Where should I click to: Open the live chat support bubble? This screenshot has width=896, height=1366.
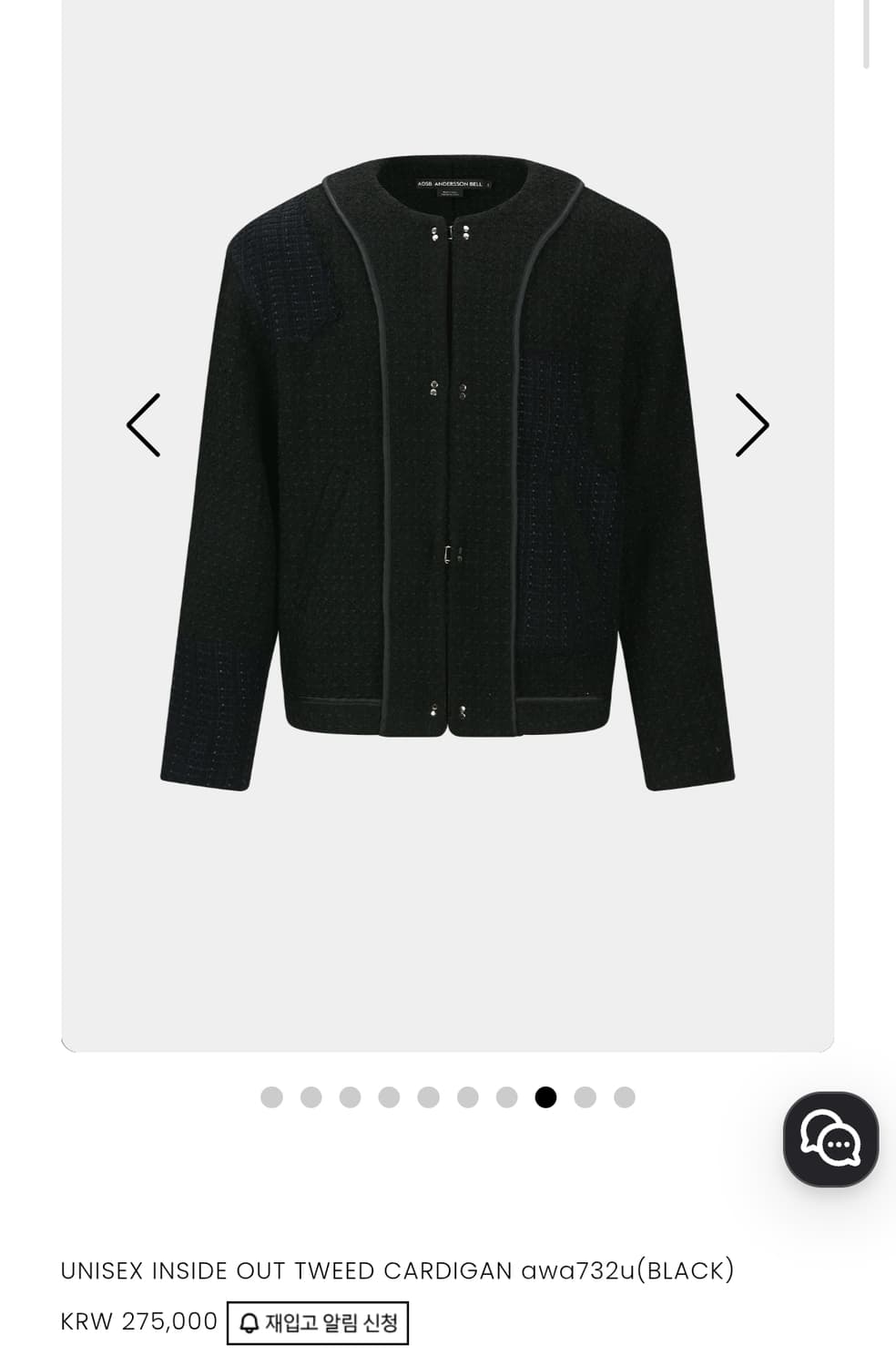[830, 1139]
